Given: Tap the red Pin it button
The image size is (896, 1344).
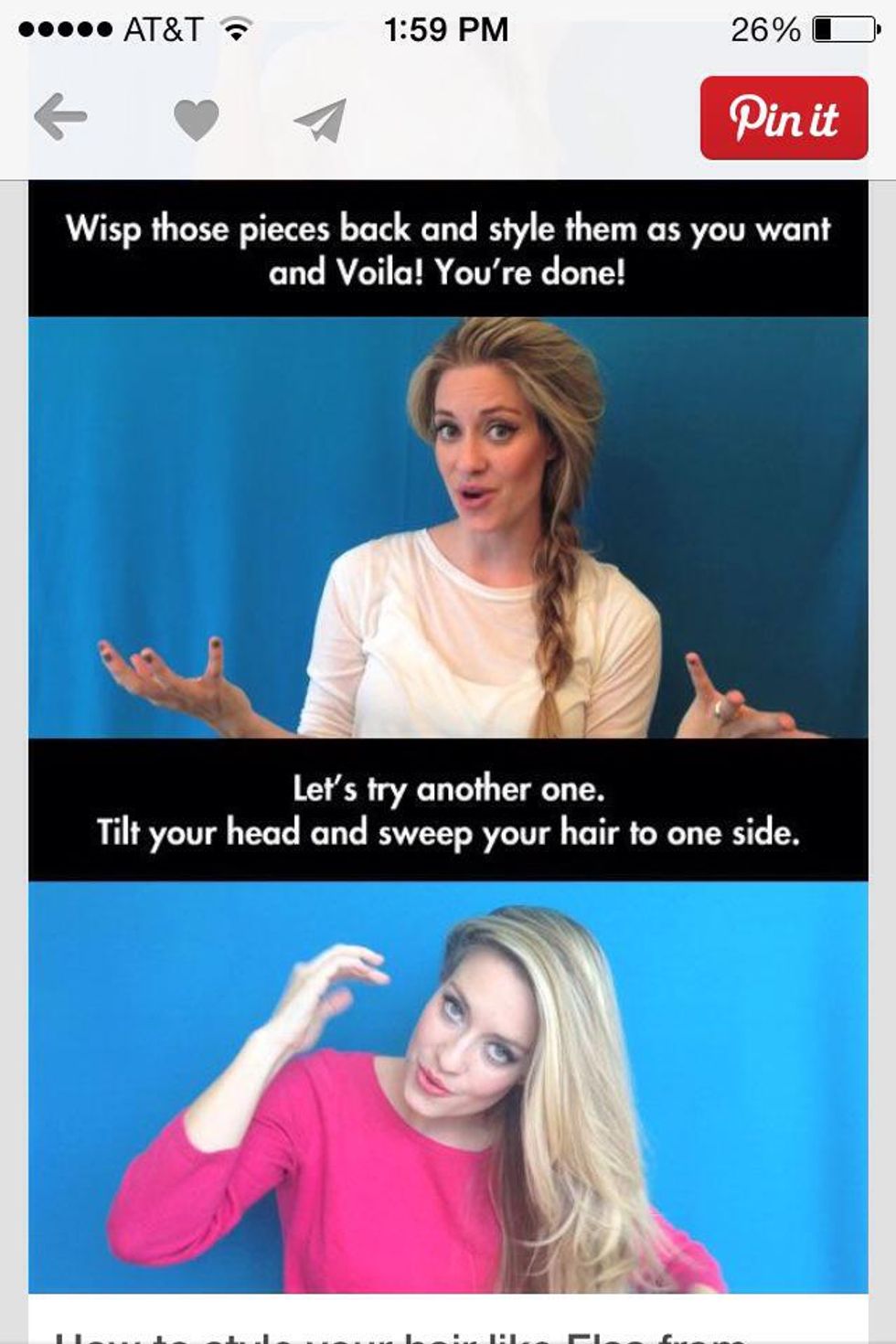Looking at the screenshot, I should click(x=784, y=119).
